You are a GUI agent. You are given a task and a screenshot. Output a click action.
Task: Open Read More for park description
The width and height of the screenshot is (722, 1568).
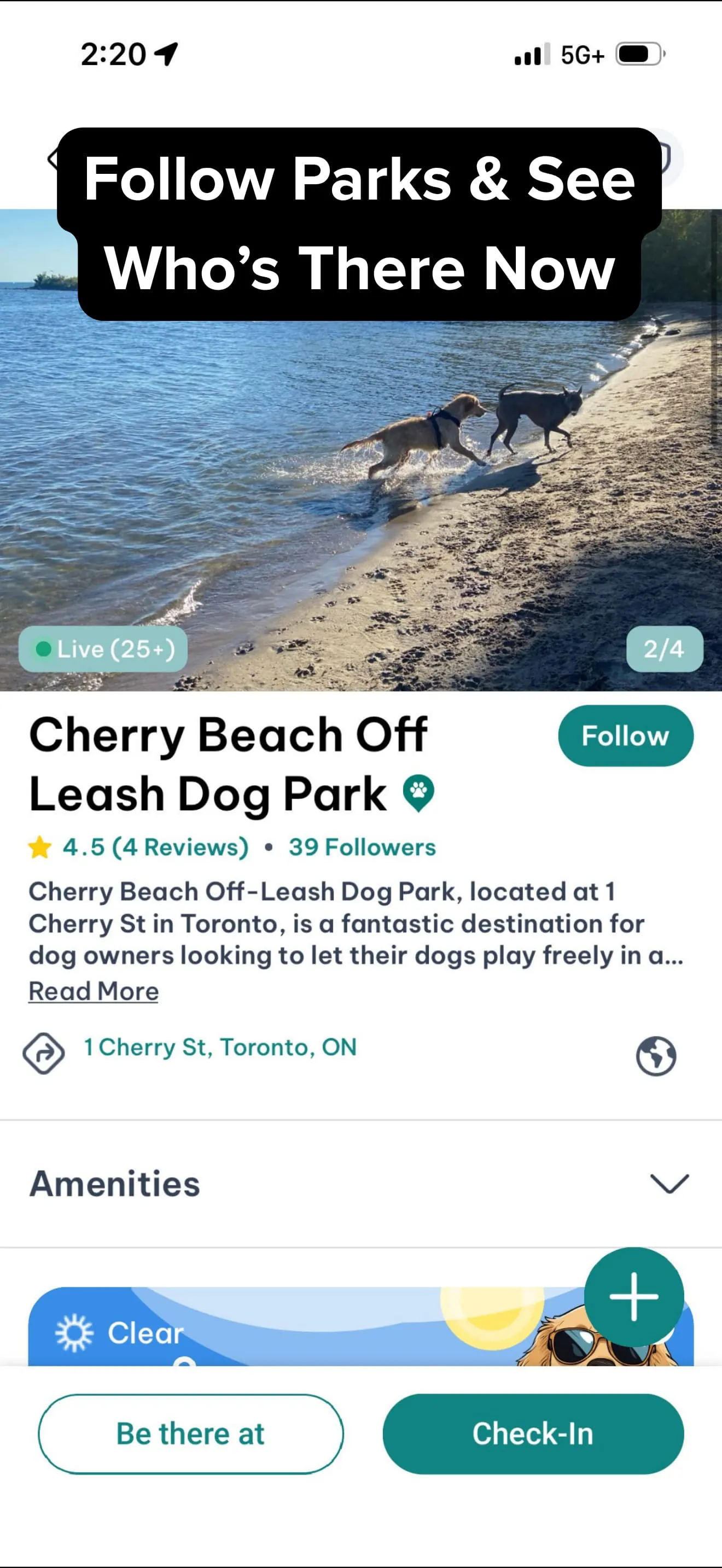click(94, 992)
